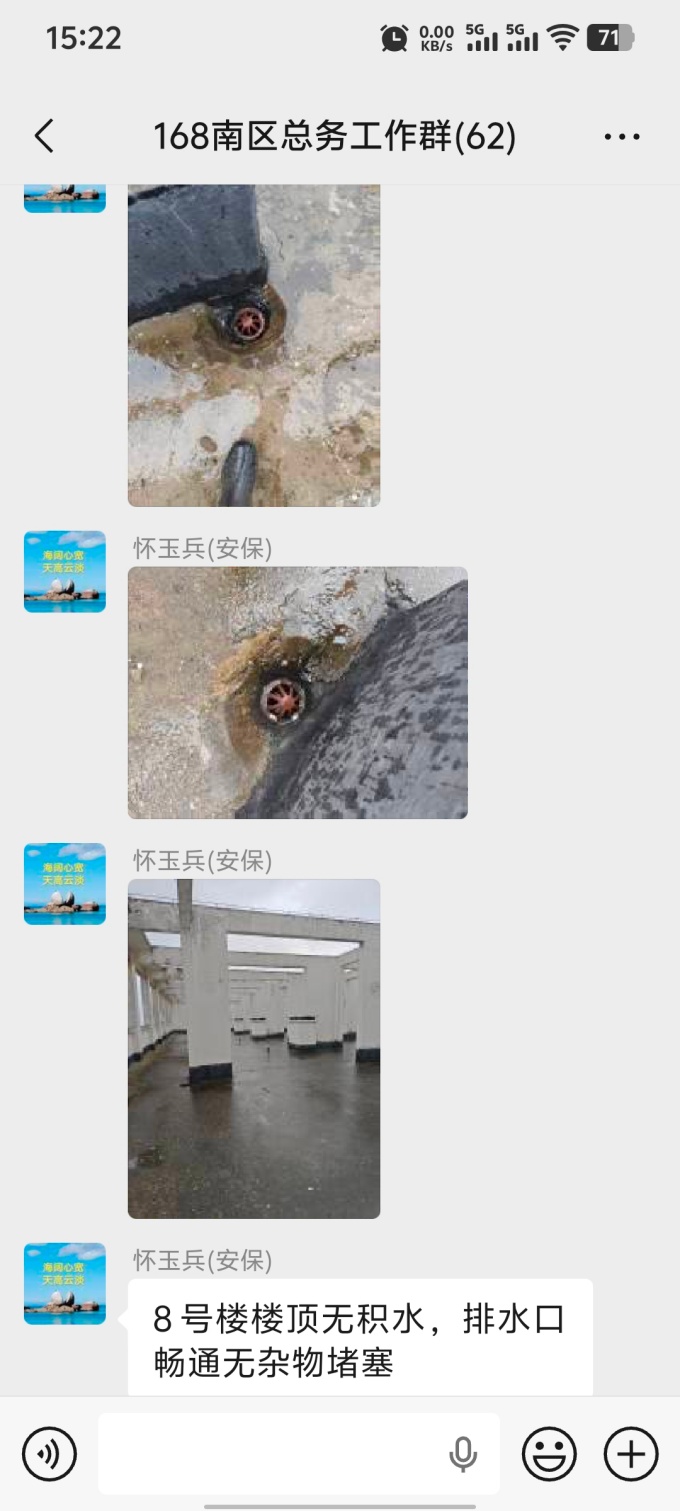Go back from the group chat
Image resolution: width=680 pixels, height=1511 pixels.
(x=44, y=136)
